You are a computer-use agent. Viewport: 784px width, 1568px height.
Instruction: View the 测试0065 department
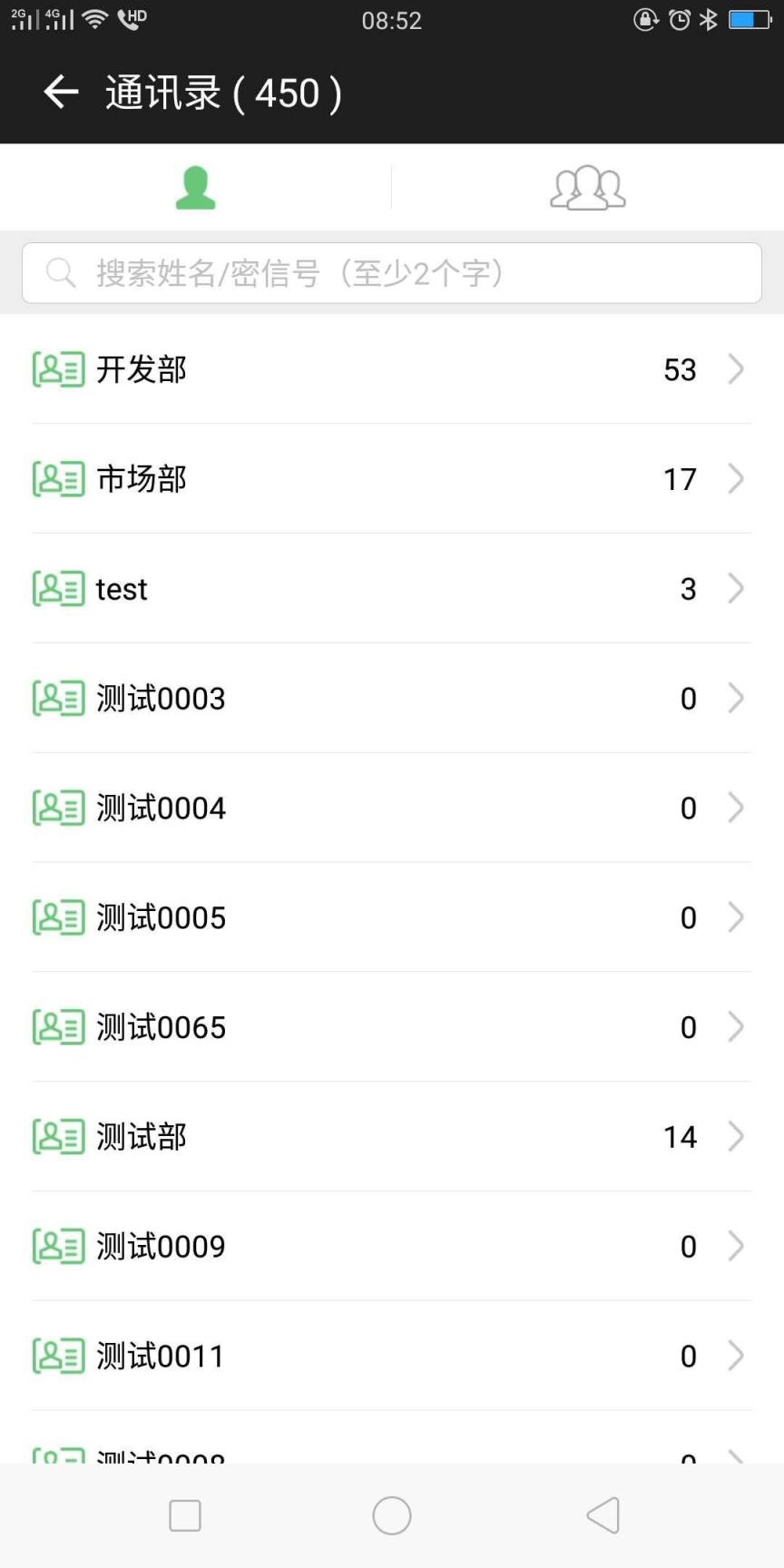click(x=392, y=1027)
